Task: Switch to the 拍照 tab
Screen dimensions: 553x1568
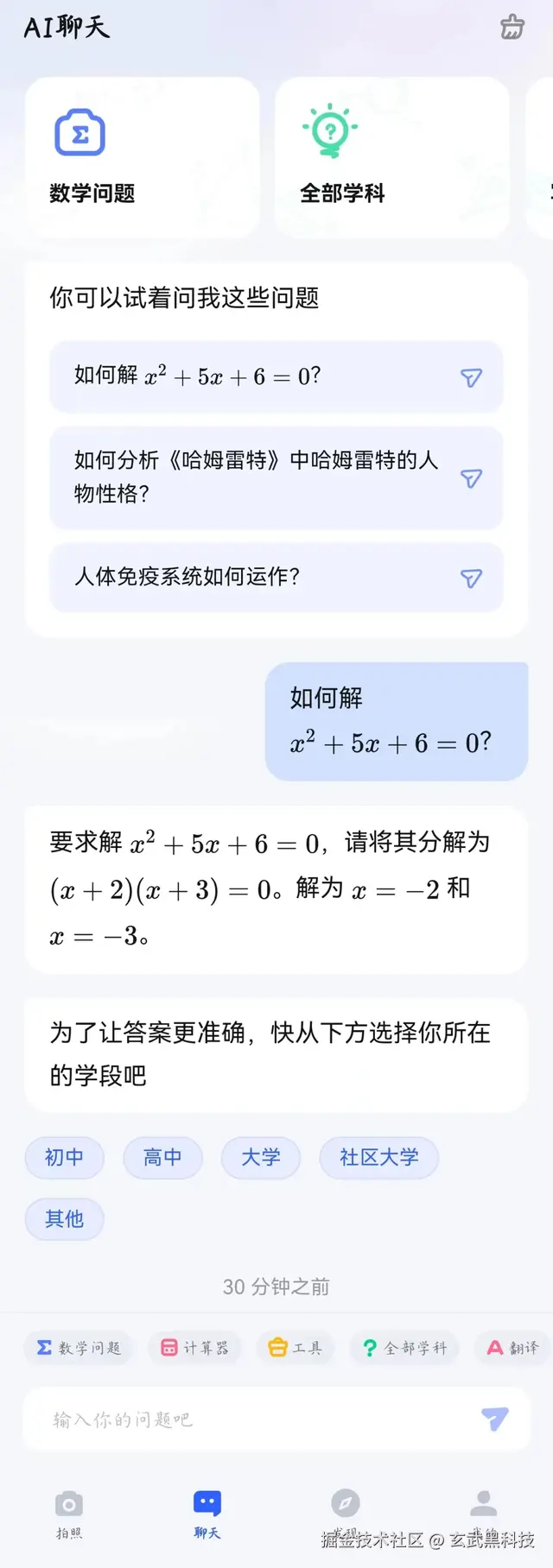Action: click(69, 1514)
